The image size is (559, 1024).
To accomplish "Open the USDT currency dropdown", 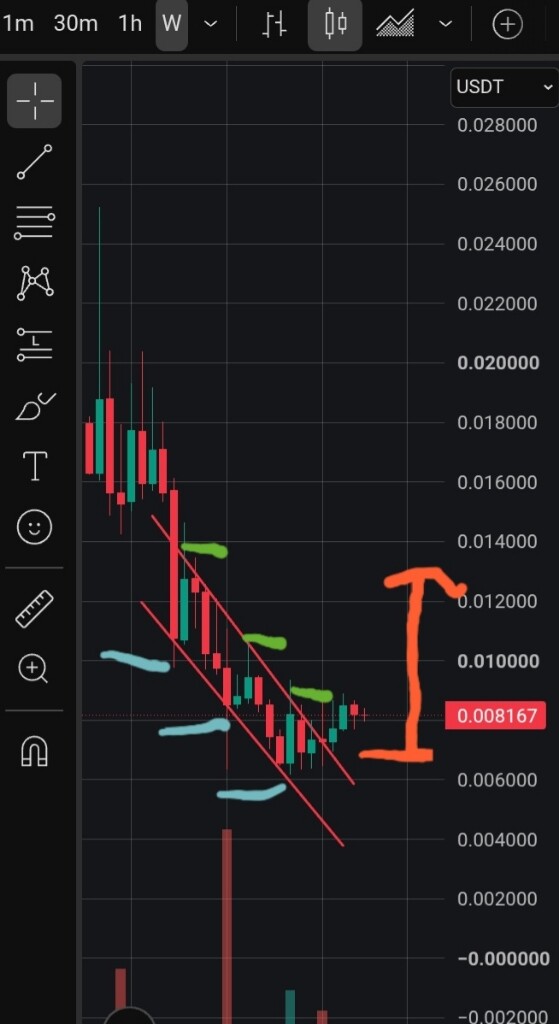I will tap(504, 87).
